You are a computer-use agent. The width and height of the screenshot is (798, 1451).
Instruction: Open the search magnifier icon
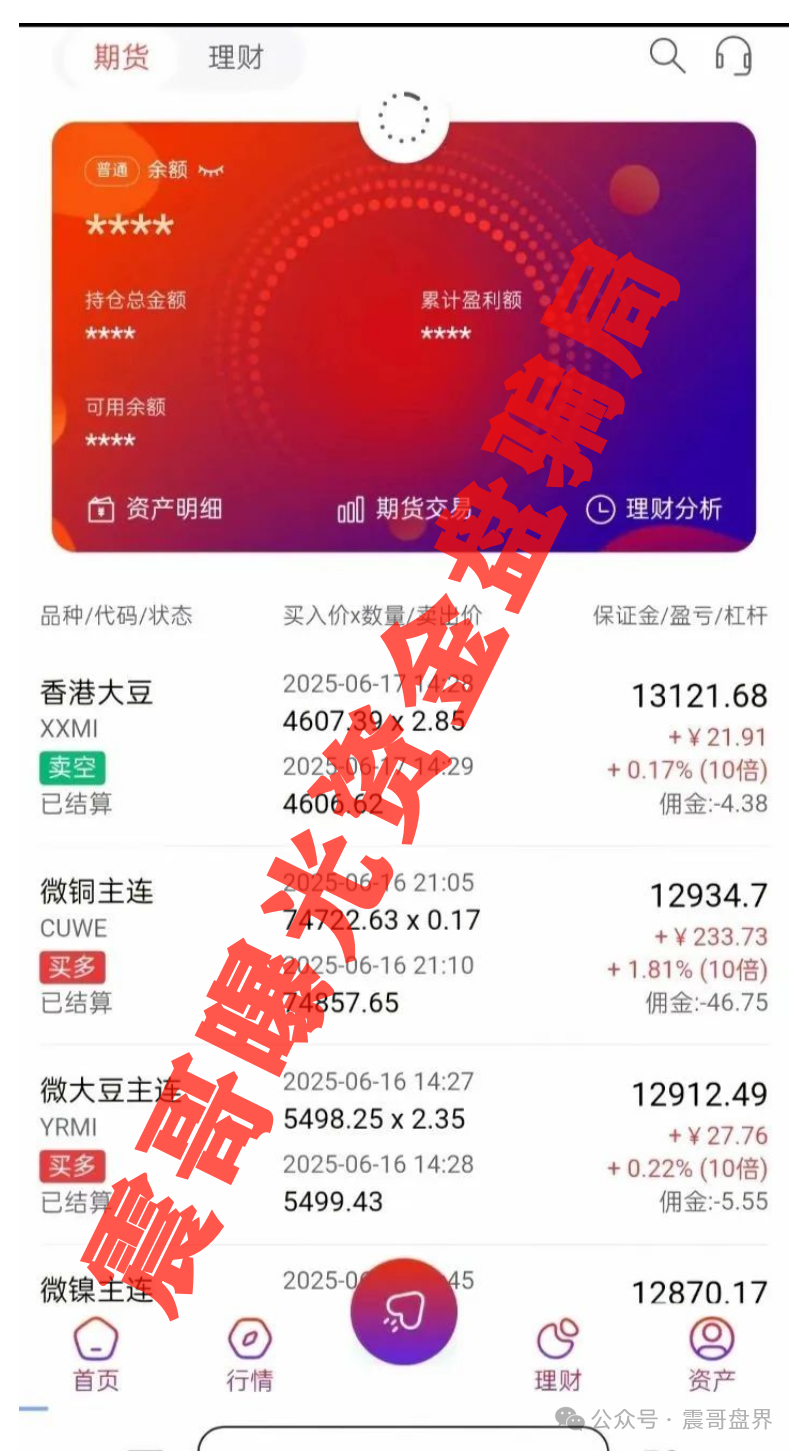click(x=667, y=56)
